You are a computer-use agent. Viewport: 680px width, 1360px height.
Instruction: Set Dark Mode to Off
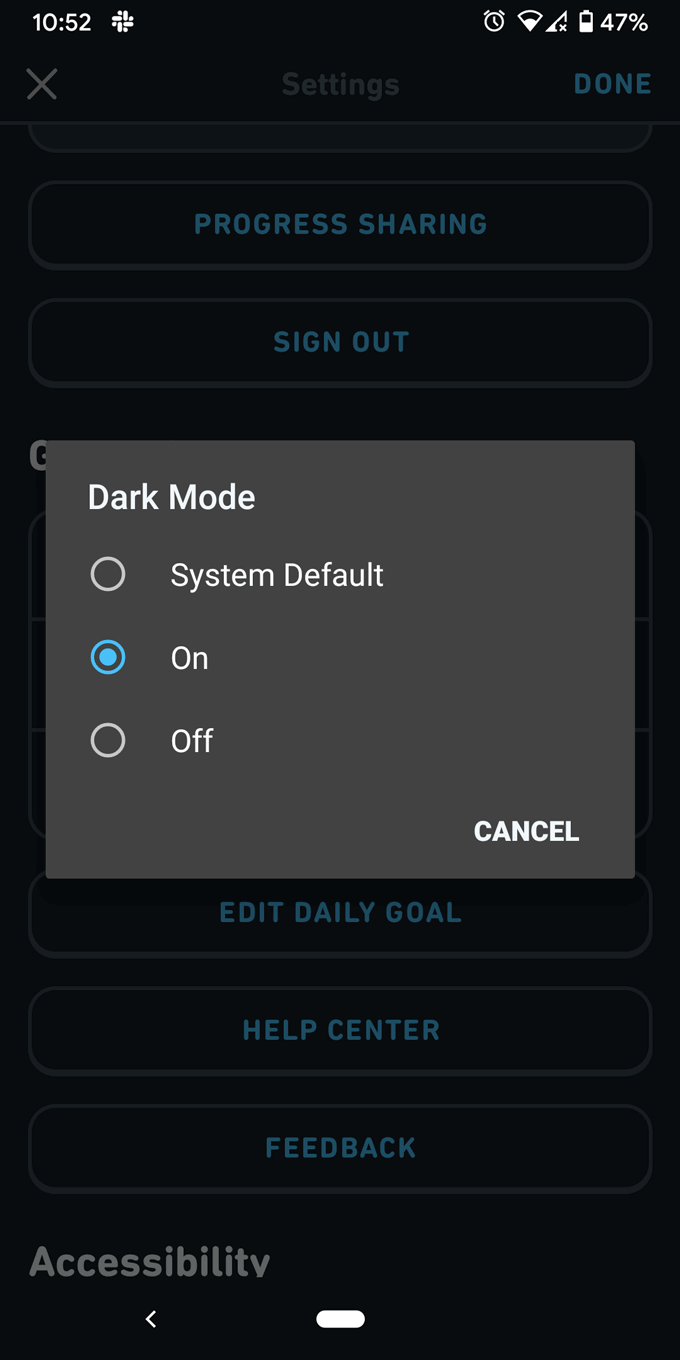pos(340,741)
